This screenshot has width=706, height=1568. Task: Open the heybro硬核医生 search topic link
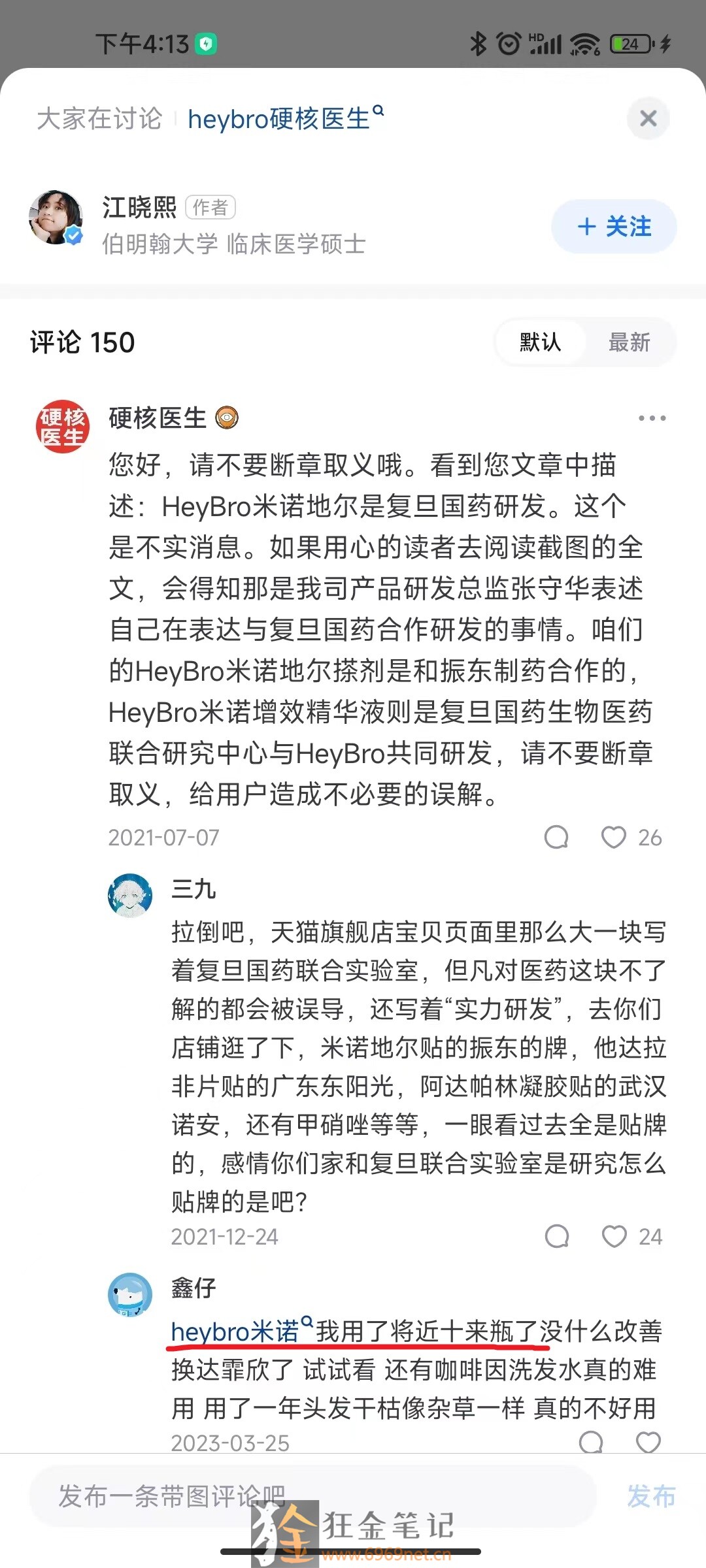286,118
